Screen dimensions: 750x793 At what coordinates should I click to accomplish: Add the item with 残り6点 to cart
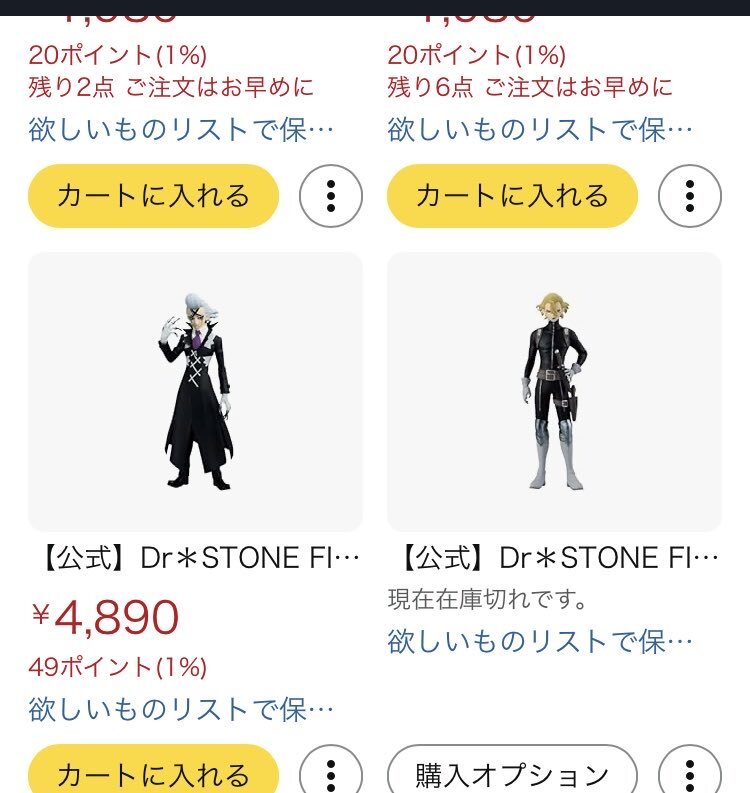tap(512, 196)
